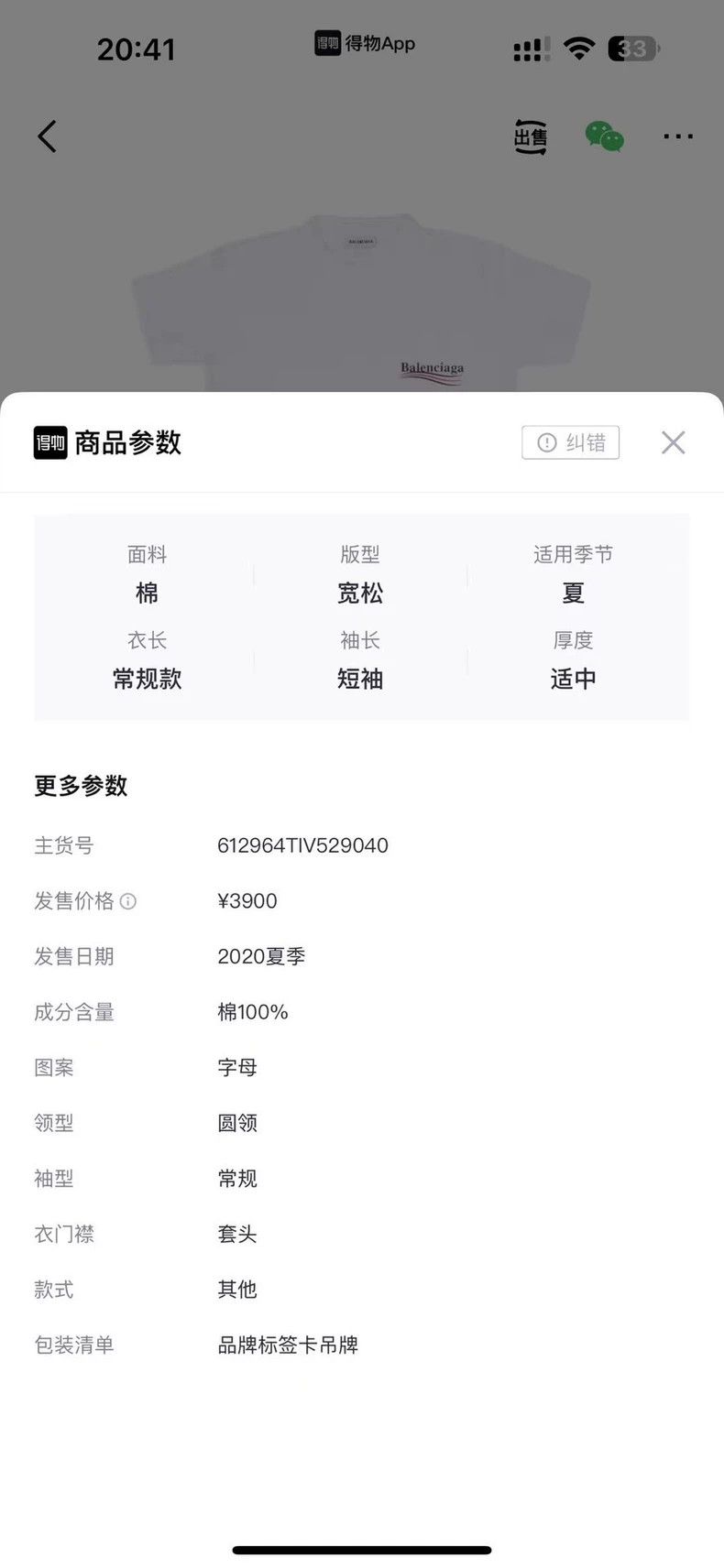Viewport: 724px width, 1568px height.
Task: Go back with the top-left arrow
Action: tap(47, 136)
